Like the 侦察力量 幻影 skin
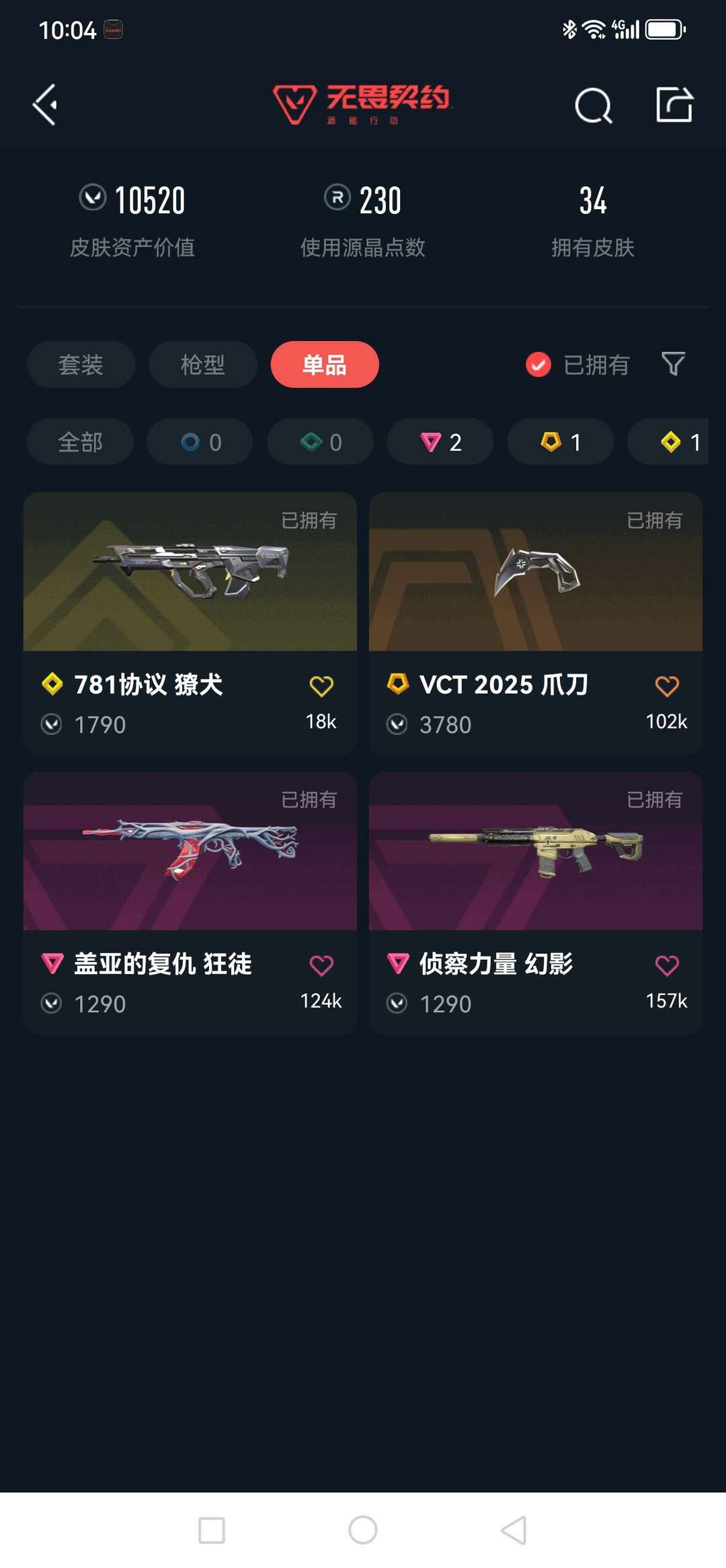This screenshot has height=1568, width=726. coord(667,965)
